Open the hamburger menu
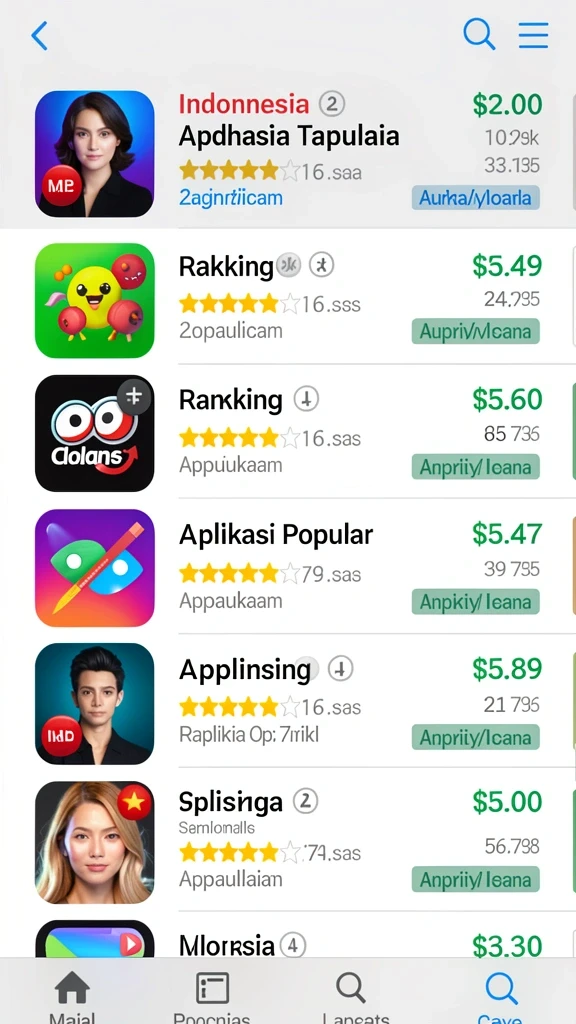Screen dimensions: 576x1024 tap(534, 35)
